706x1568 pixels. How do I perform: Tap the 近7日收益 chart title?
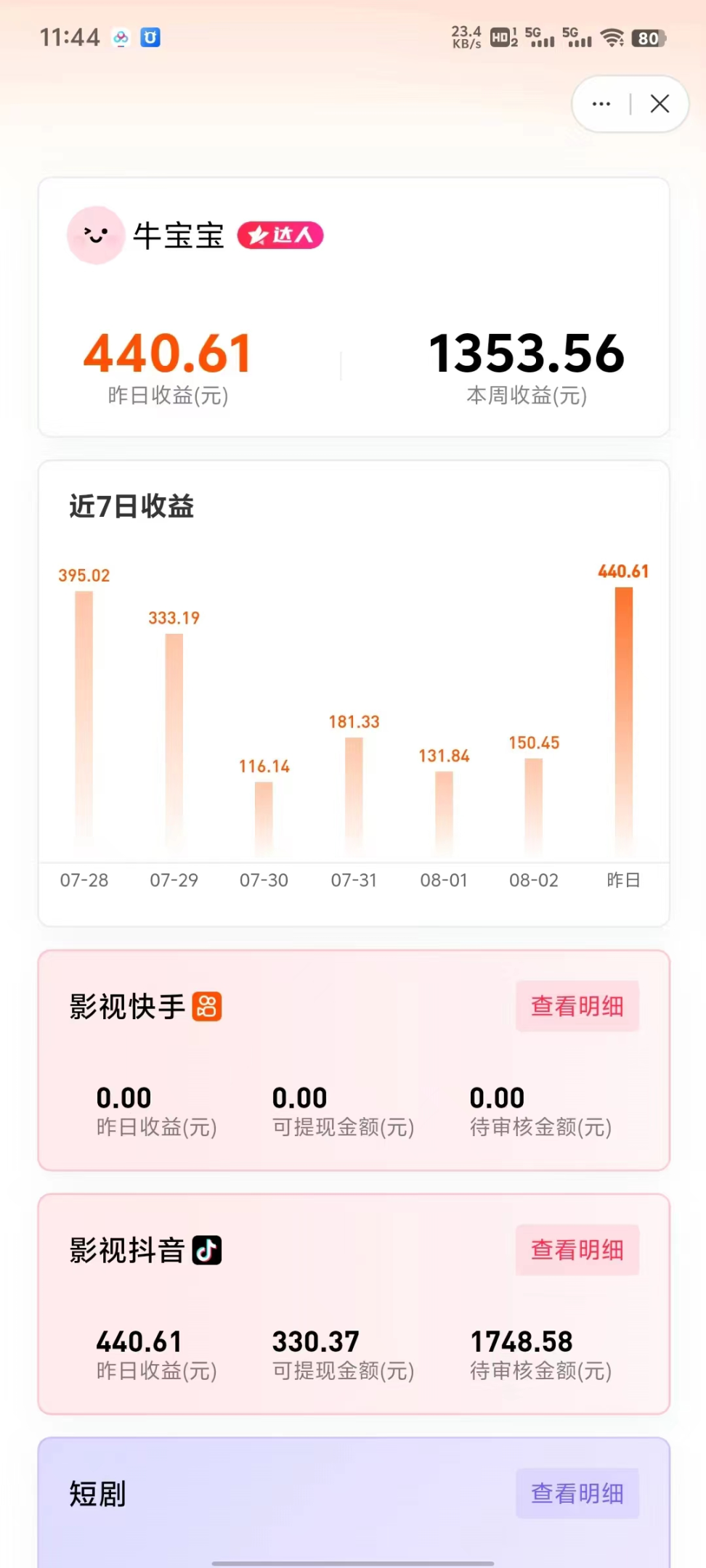tap(131, 507)
